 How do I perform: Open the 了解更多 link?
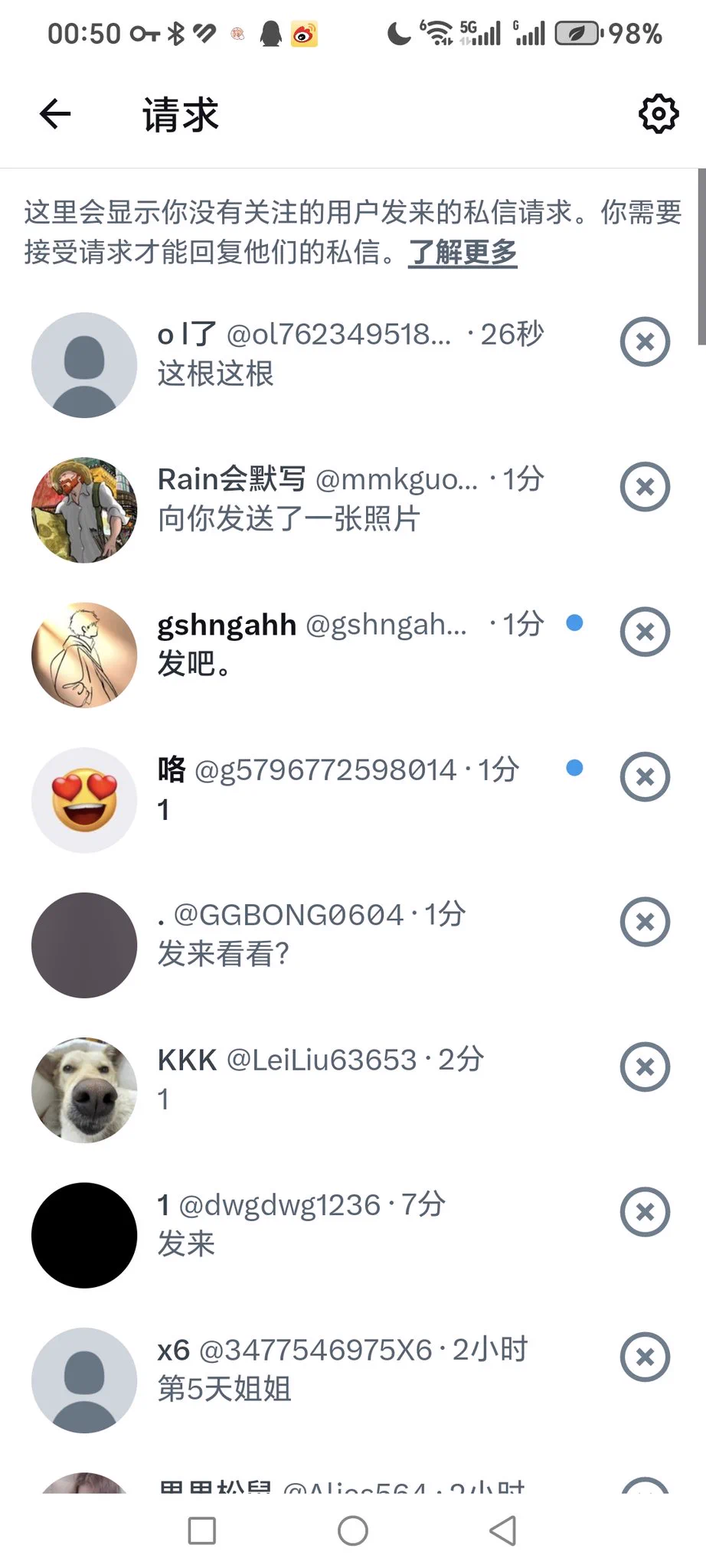click(x=462, y=252)
